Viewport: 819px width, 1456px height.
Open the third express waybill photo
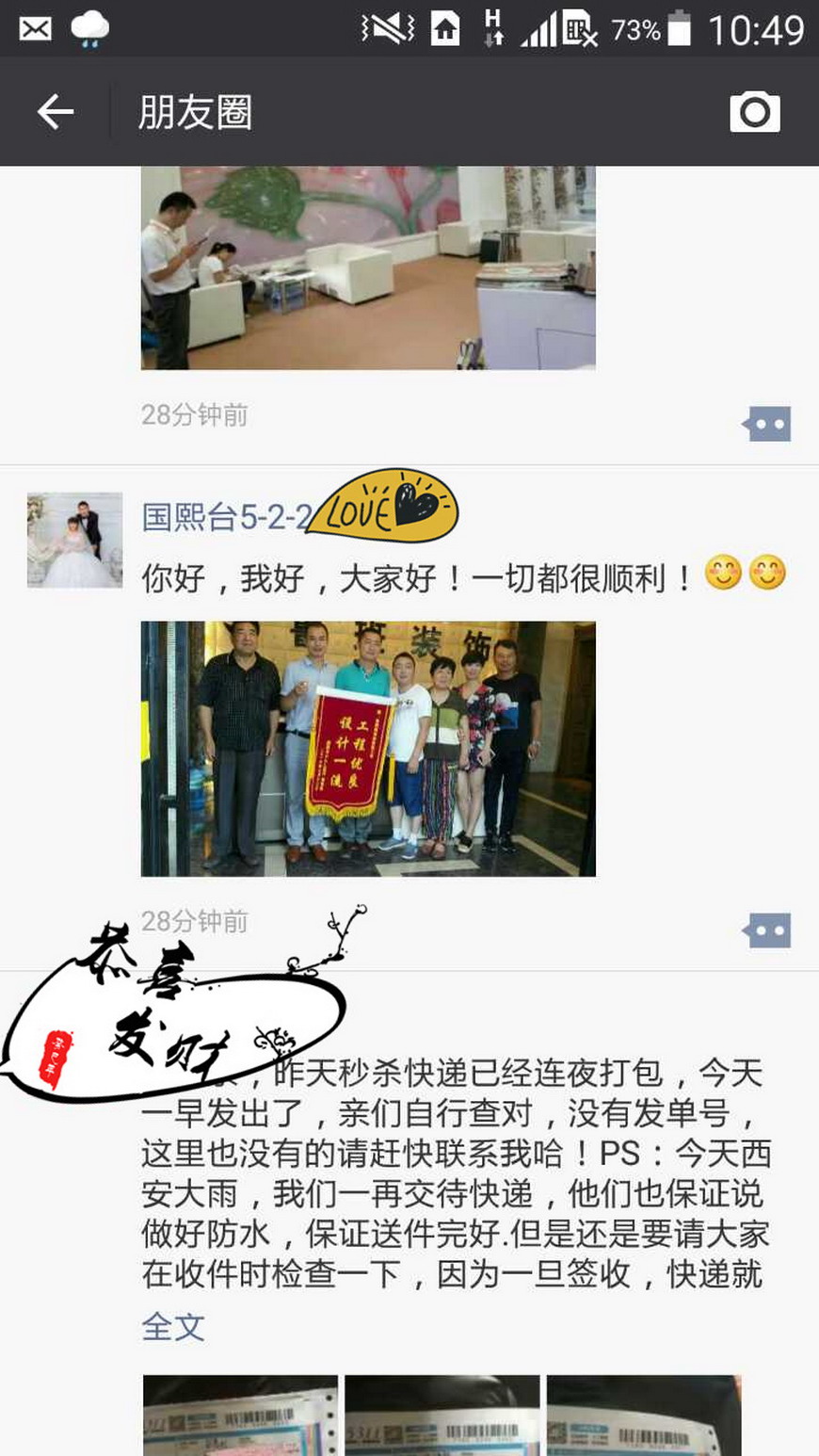click(644, 1416)
